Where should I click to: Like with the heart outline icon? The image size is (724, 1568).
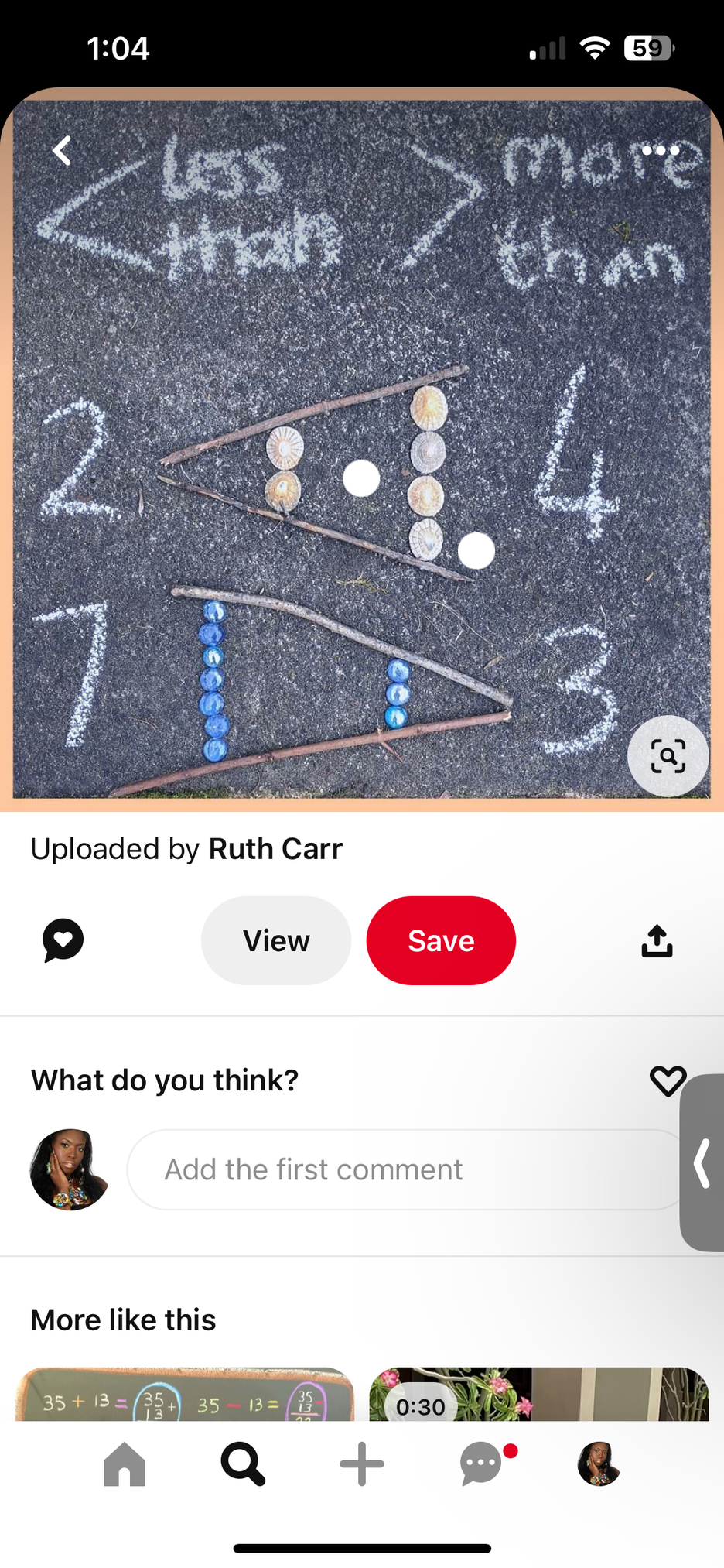click(667, 1080)
